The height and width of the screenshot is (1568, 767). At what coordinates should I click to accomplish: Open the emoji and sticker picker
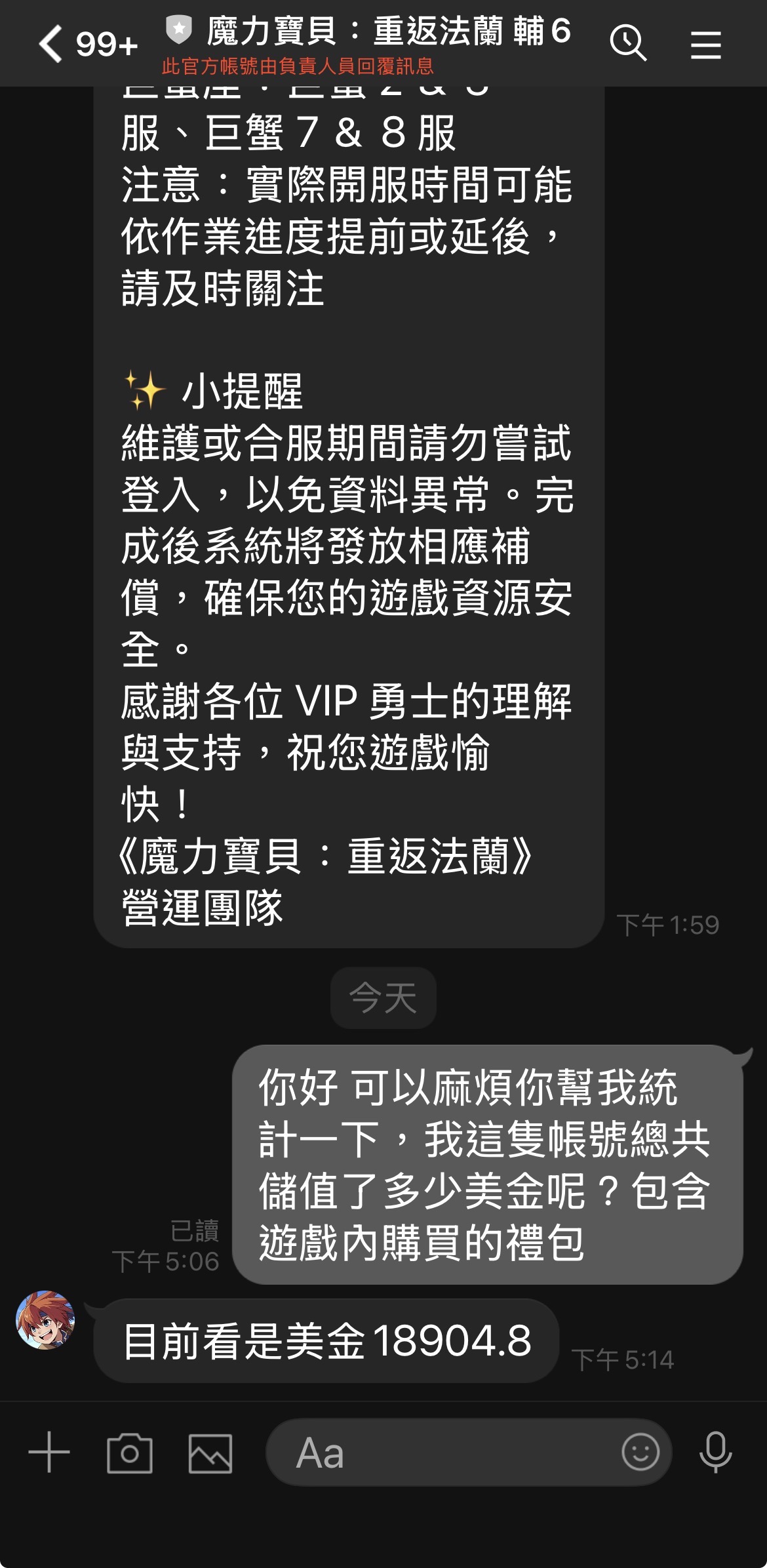click(x=640, y=1452)
